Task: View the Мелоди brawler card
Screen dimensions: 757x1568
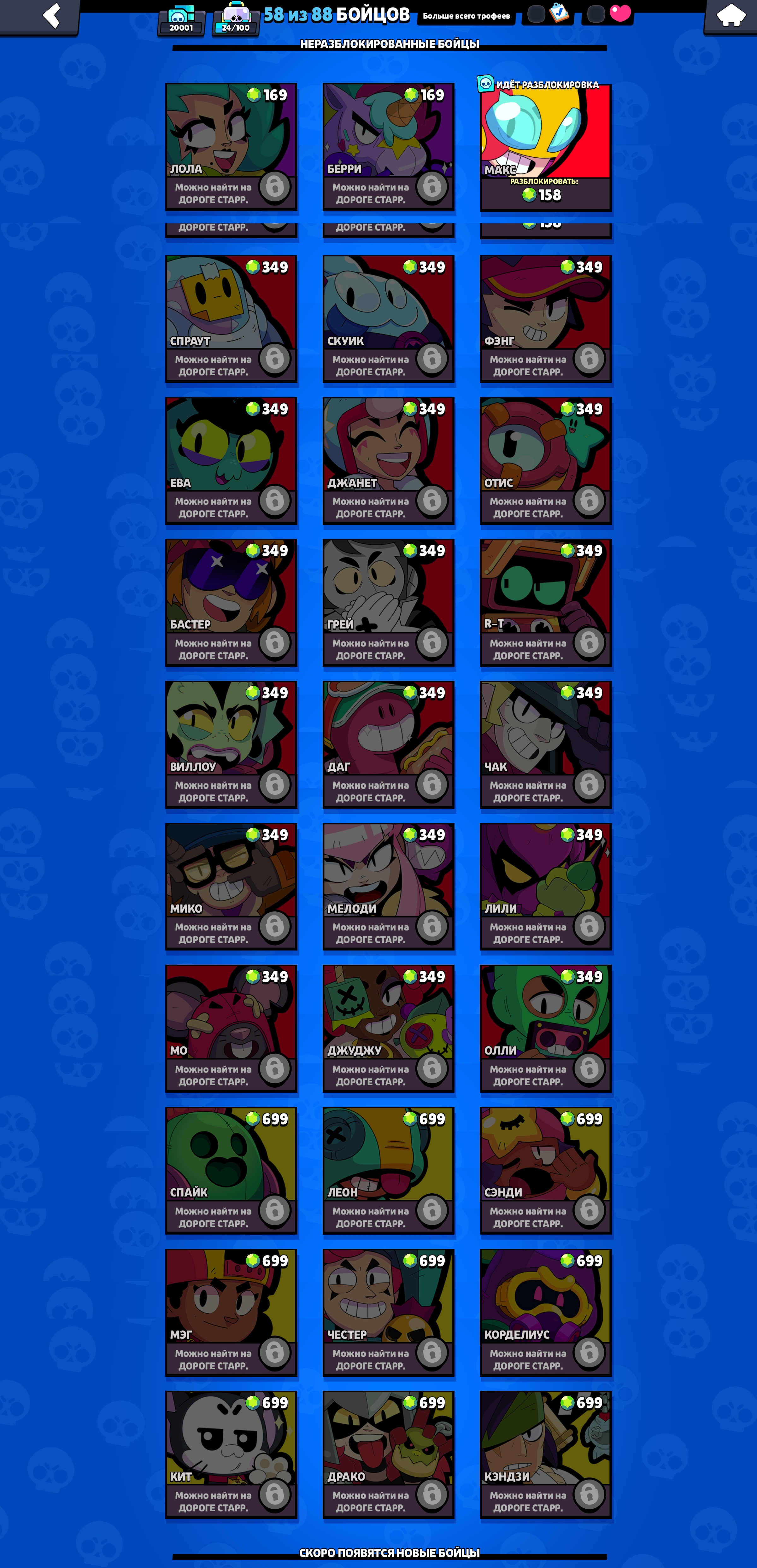Action: tap(388, 886)
